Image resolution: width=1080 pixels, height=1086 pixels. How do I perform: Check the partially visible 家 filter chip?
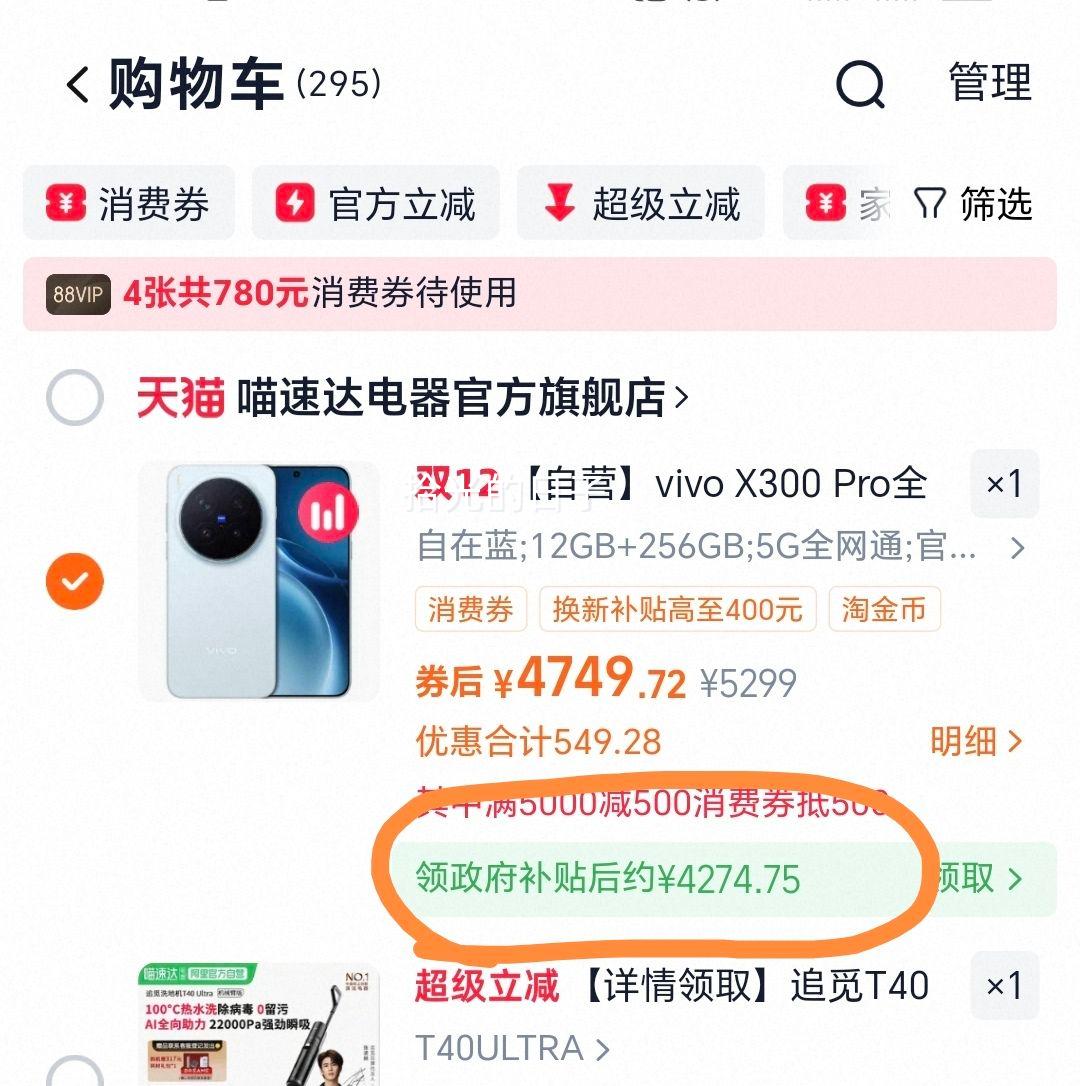pyautogui.click(x=845, y=202)
